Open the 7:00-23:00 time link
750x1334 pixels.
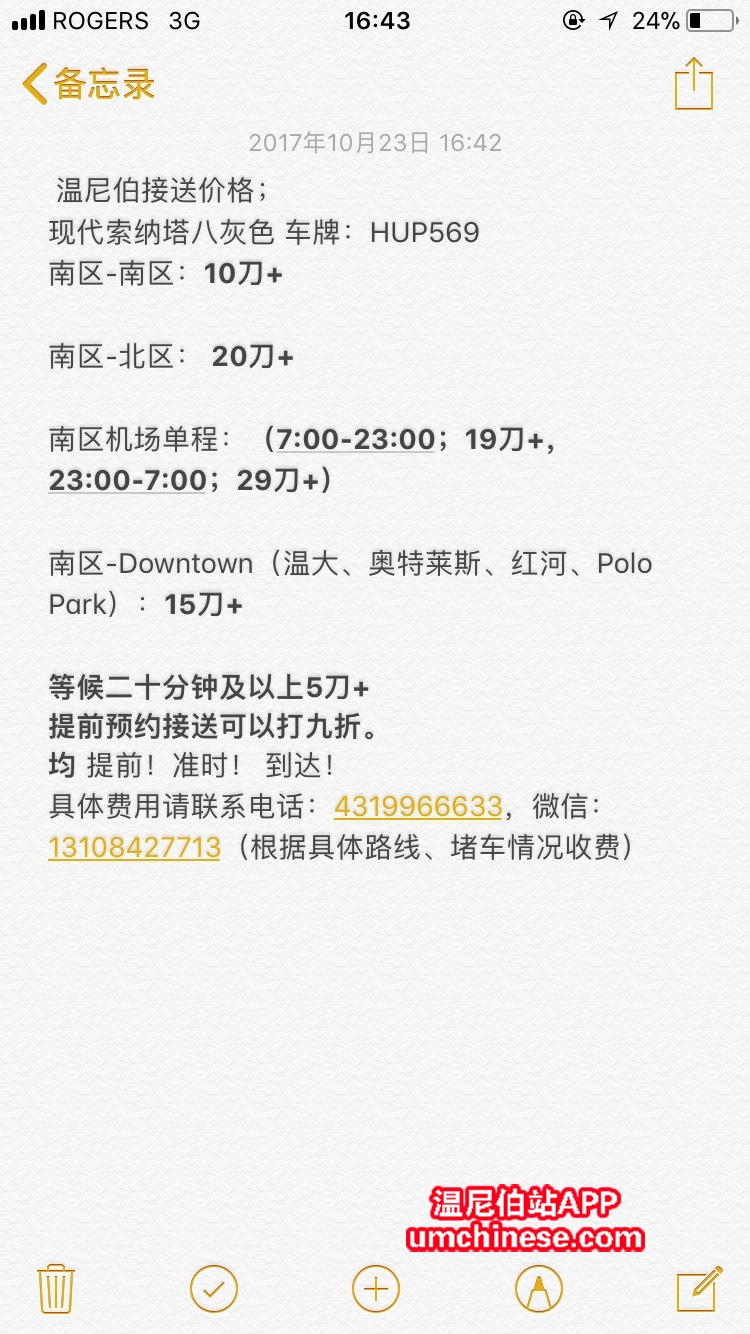click(x=355, y=439)
